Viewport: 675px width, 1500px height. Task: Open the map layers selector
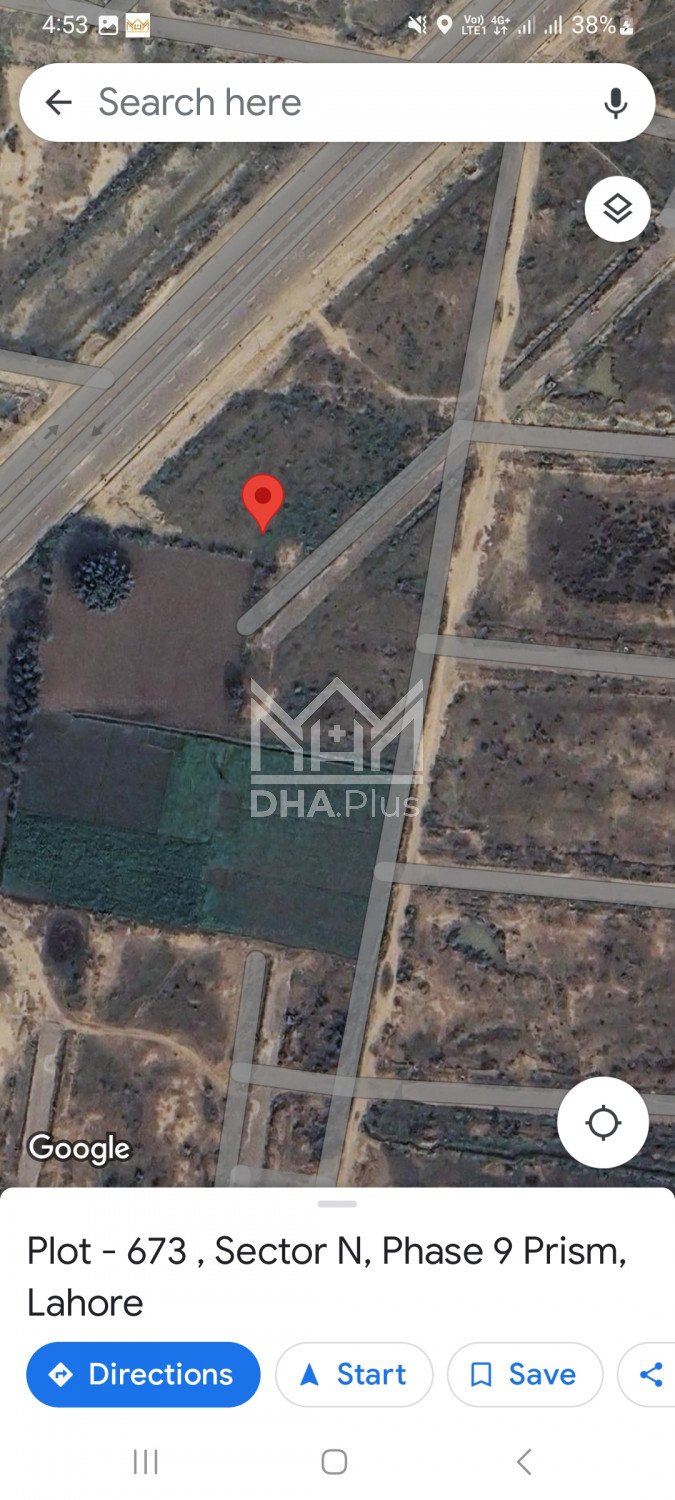pos(617,209)
